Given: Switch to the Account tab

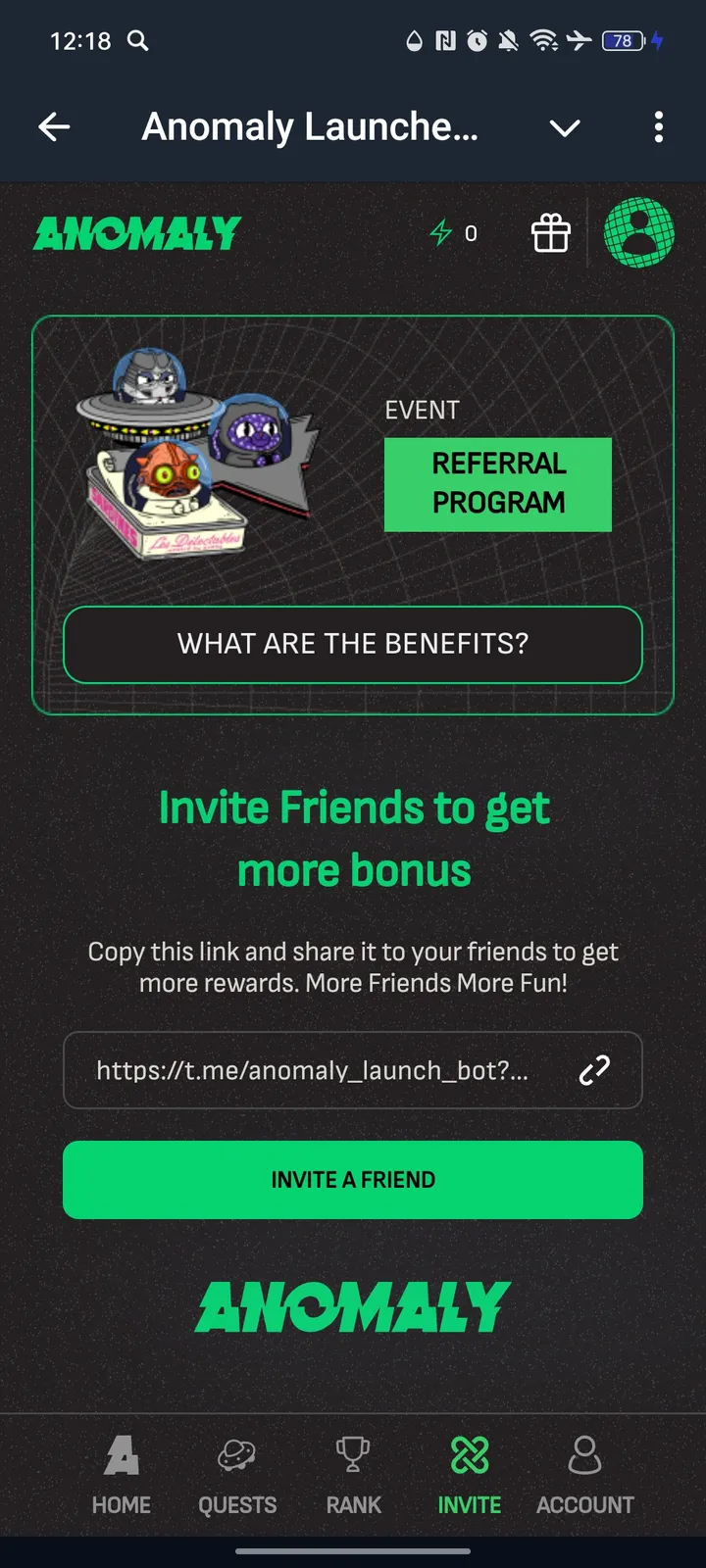Looking at the screenshot, I should (584, 1475).
